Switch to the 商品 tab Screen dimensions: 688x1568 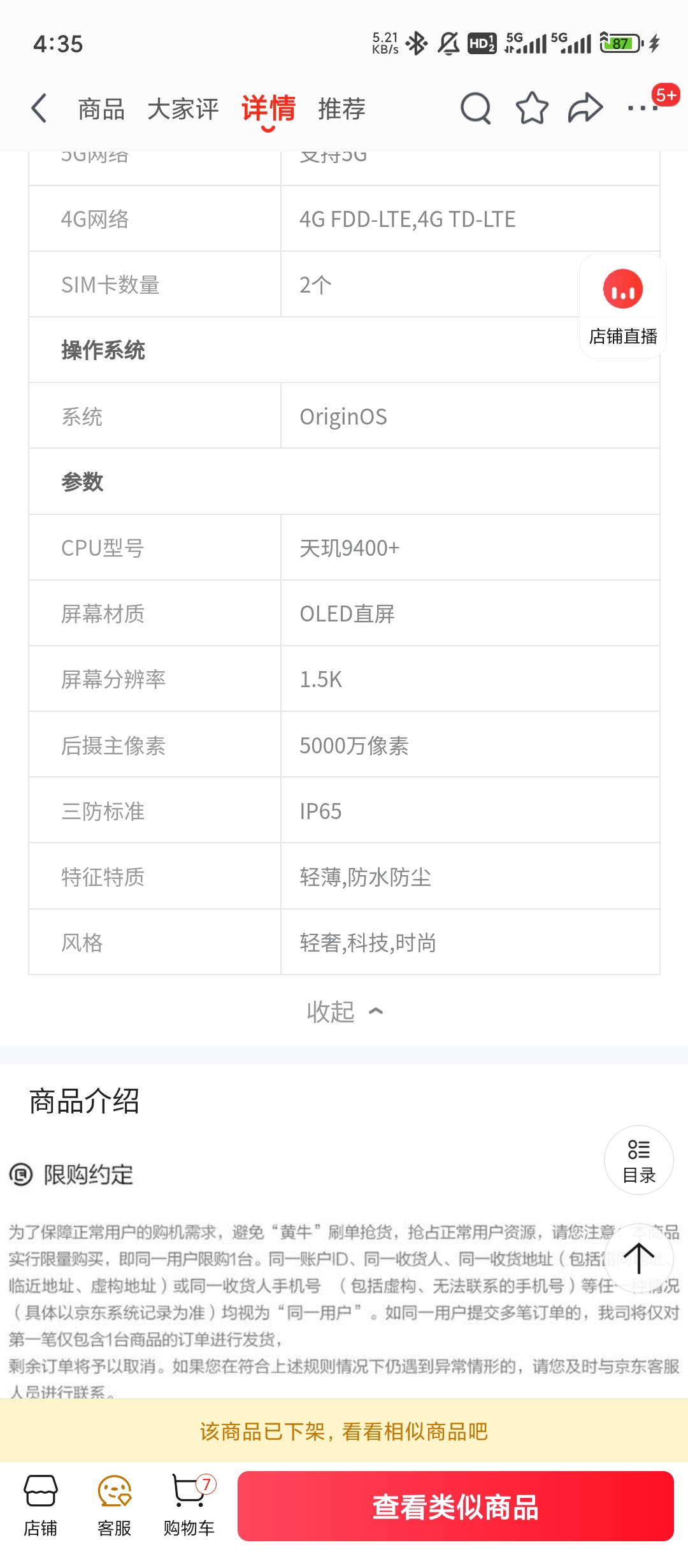point(101,109)
